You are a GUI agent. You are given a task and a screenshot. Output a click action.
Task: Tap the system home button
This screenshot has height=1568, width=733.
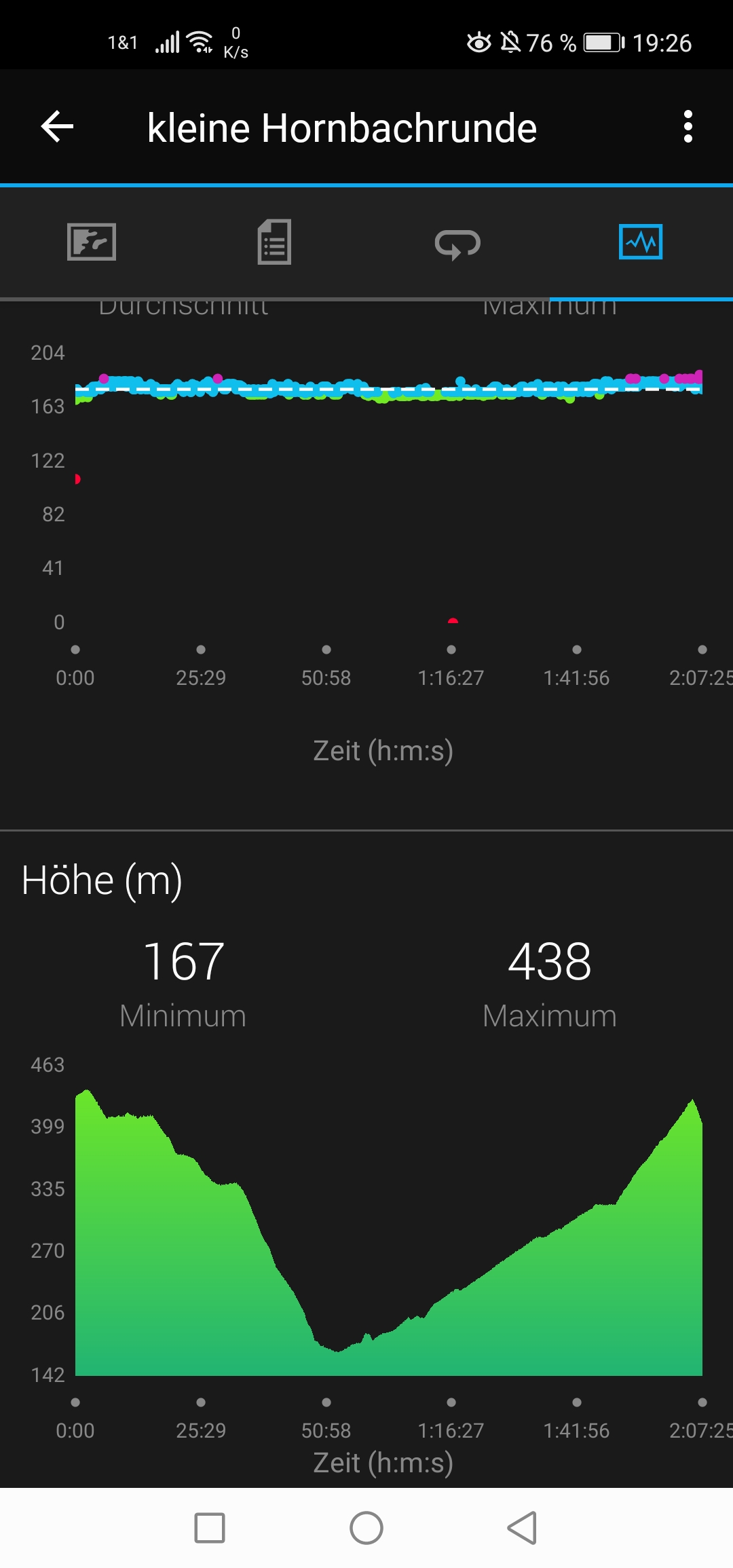pos(366,1528)
